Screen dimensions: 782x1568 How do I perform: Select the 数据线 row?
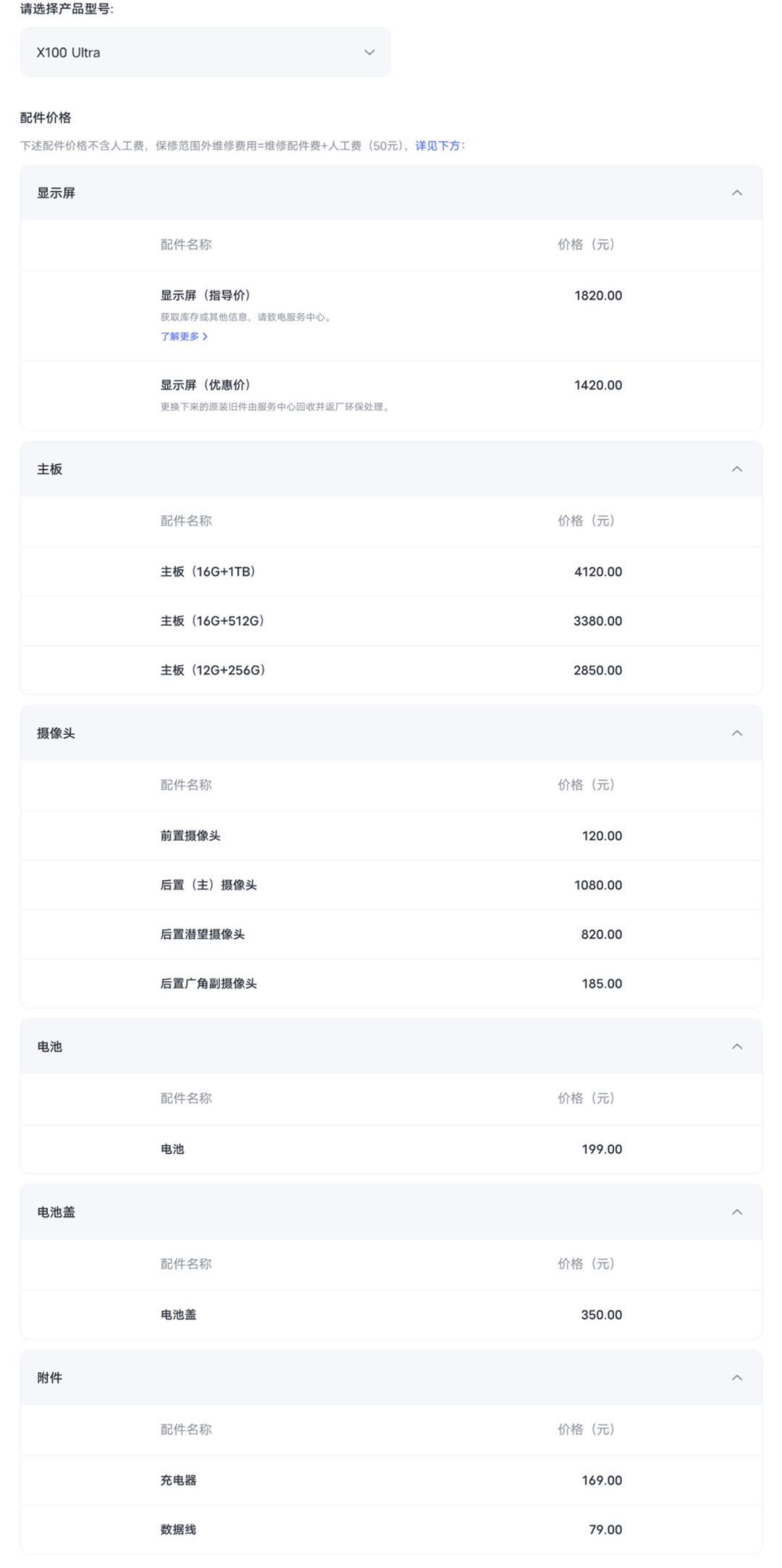[391, 1529]
